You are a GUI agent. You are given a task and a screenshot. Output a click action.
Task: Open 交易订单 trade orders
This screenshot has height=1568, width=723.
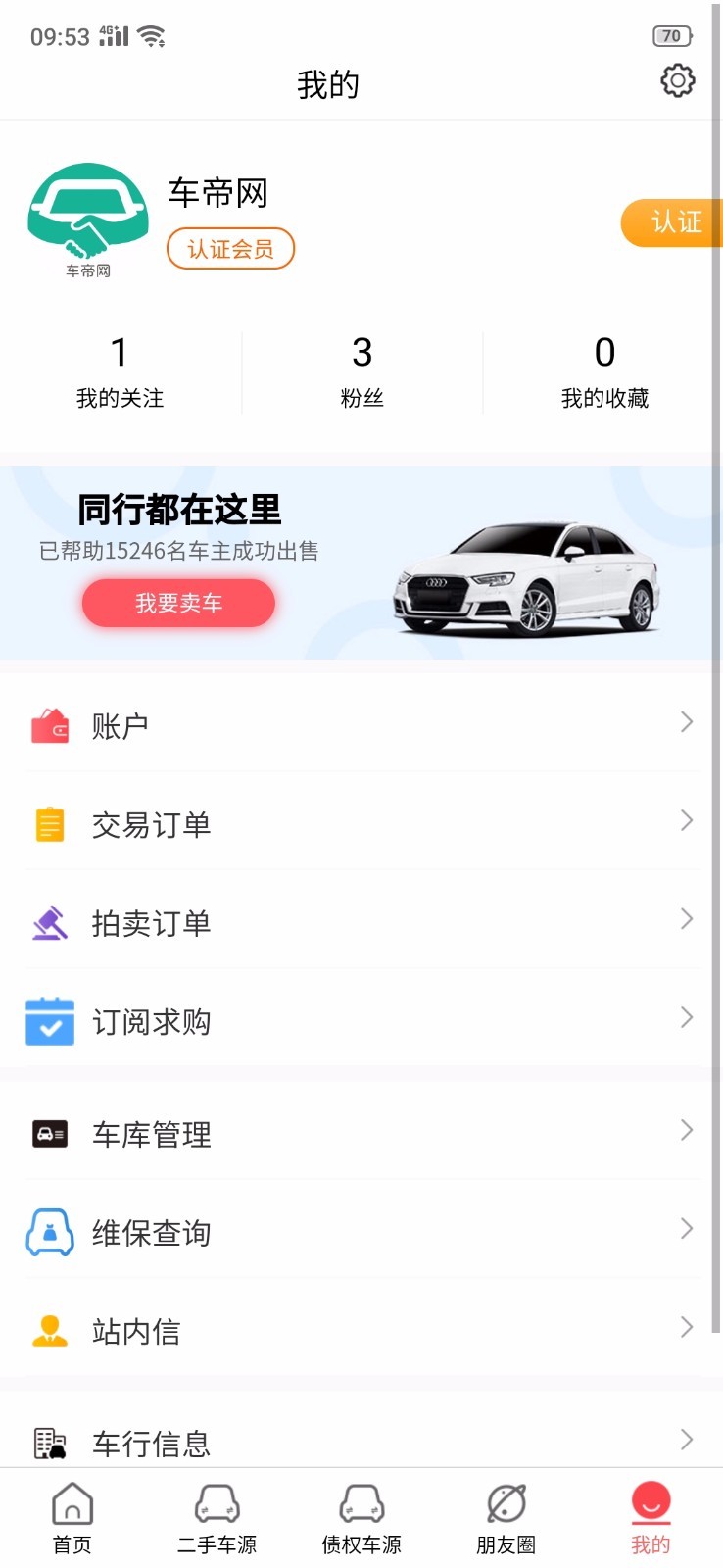361,824
